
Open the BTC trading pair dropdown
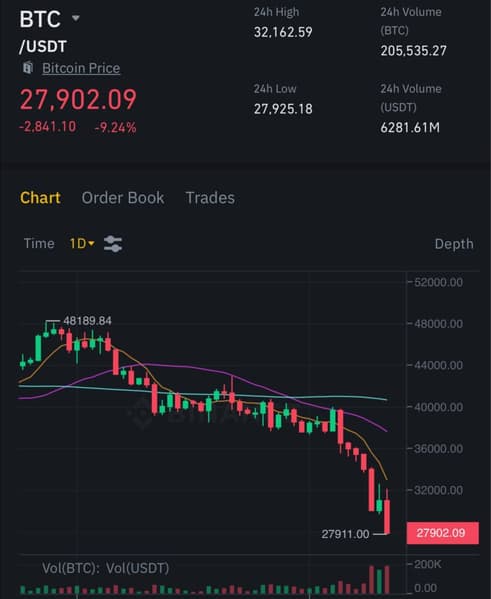tap(75, 18)
